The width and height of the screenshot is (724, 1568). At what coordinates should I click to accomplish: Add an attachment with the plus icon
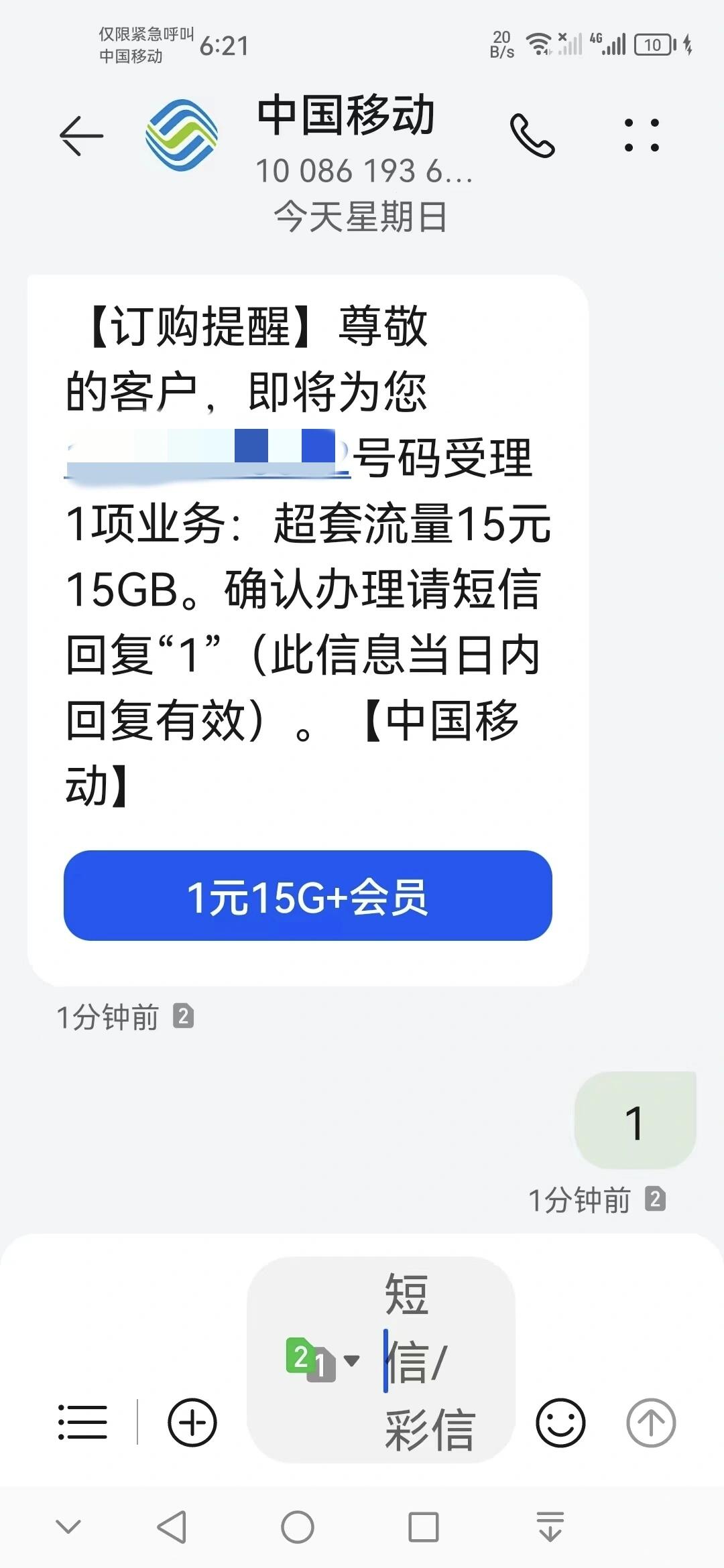(192, 1422)
